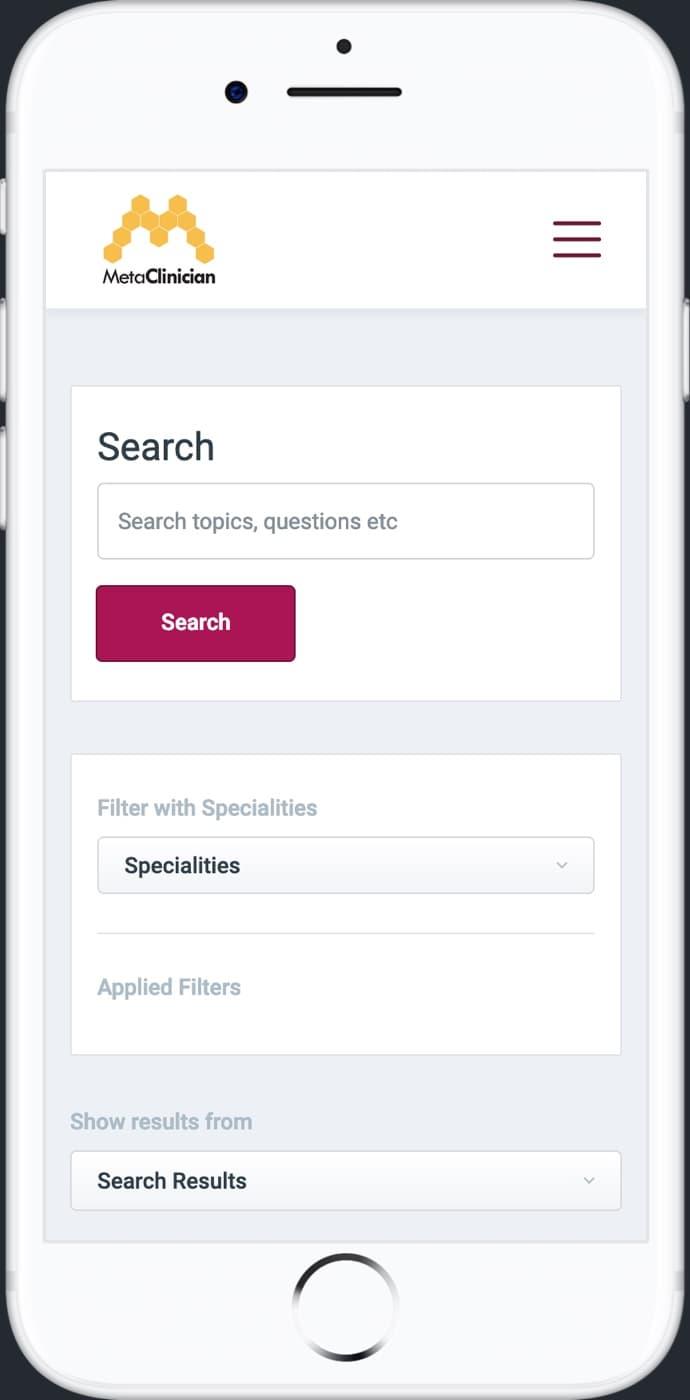Viewport: 690px width, 1400px height.
Task: Tap the crimson Search button
Action: pyautogui.click(x=196, y=623)
